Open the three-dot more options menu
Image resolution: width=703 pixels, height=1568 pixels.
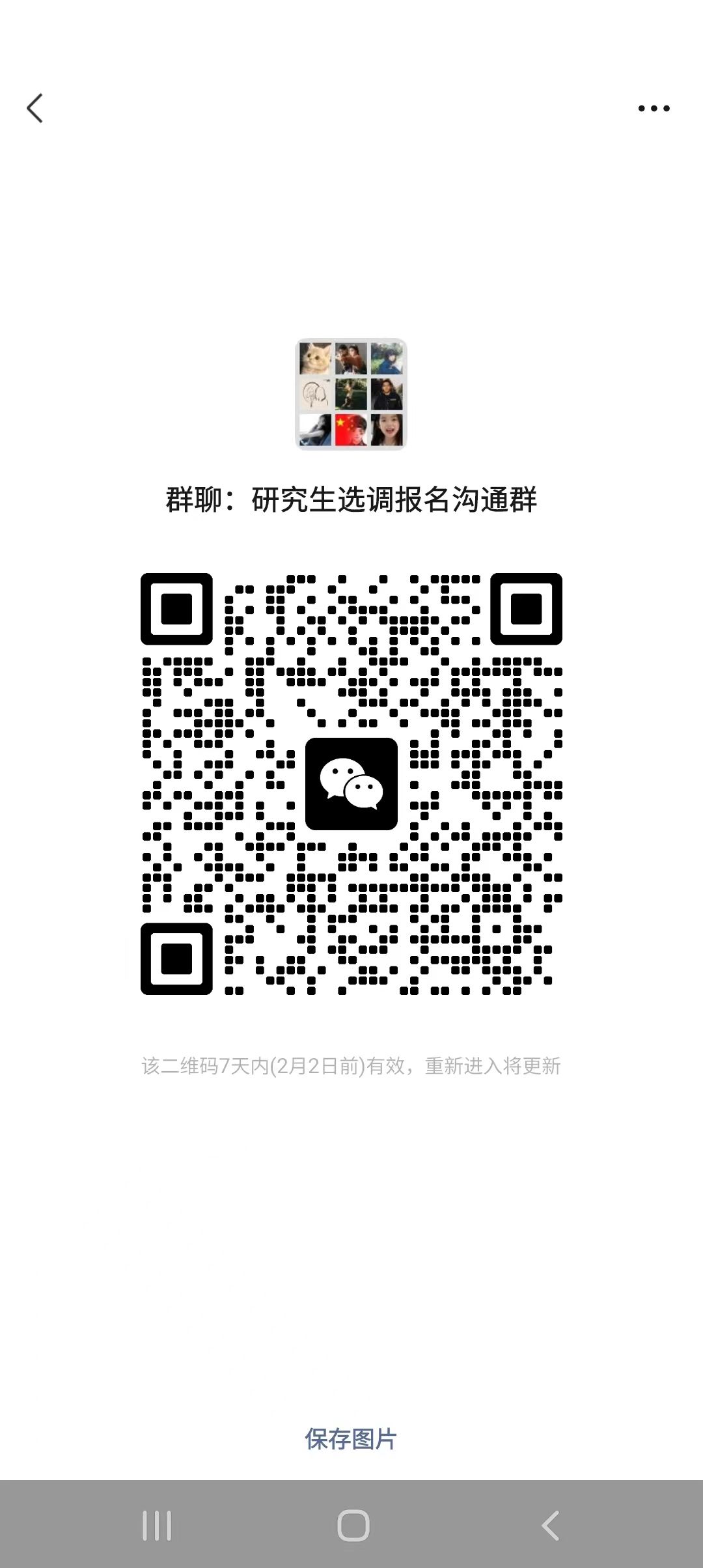click(654, 108)
